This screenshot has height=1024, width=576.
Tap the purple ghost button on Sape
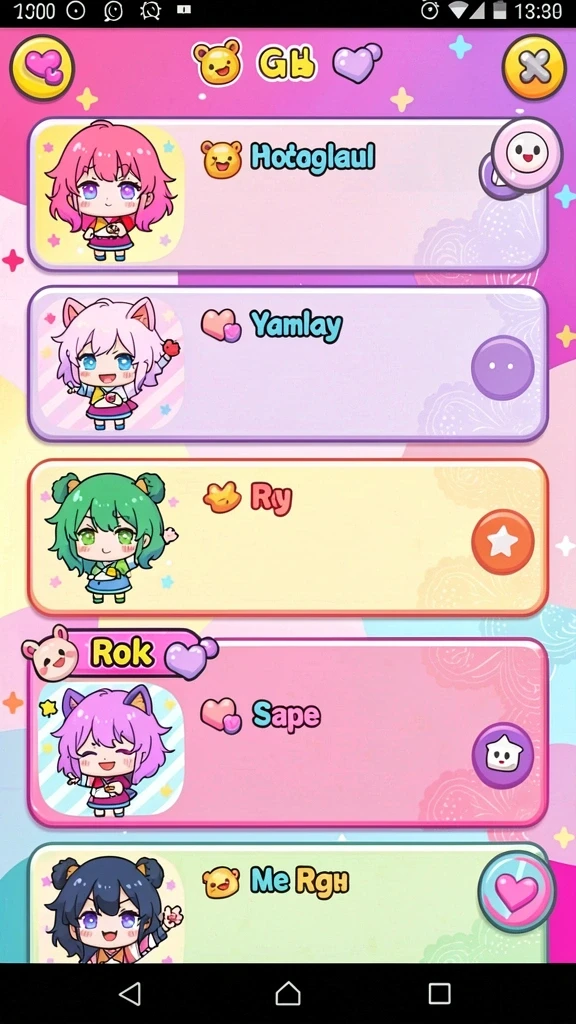point(502,756)
